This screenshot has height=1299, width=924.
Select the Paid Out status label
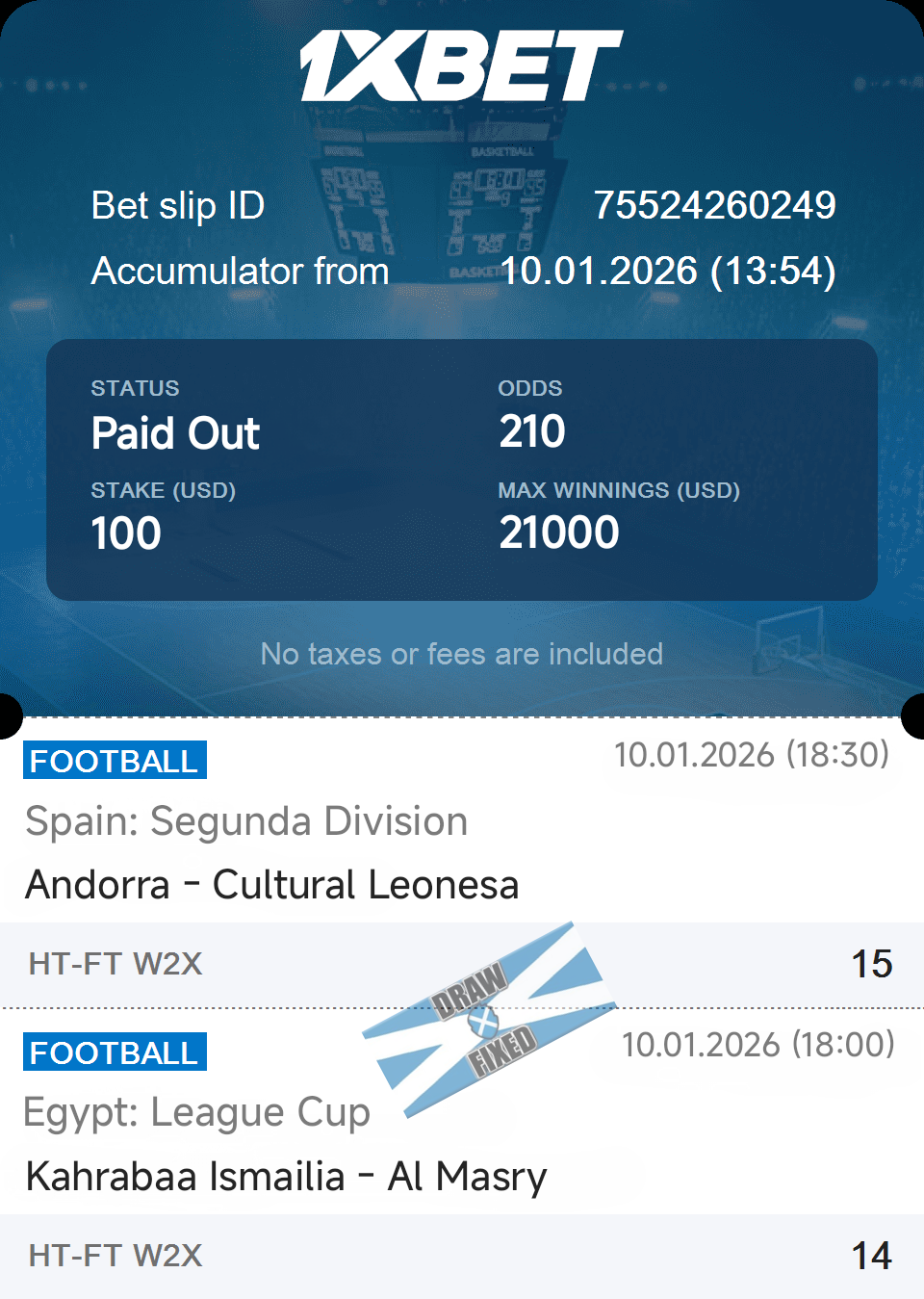[174, 433]
